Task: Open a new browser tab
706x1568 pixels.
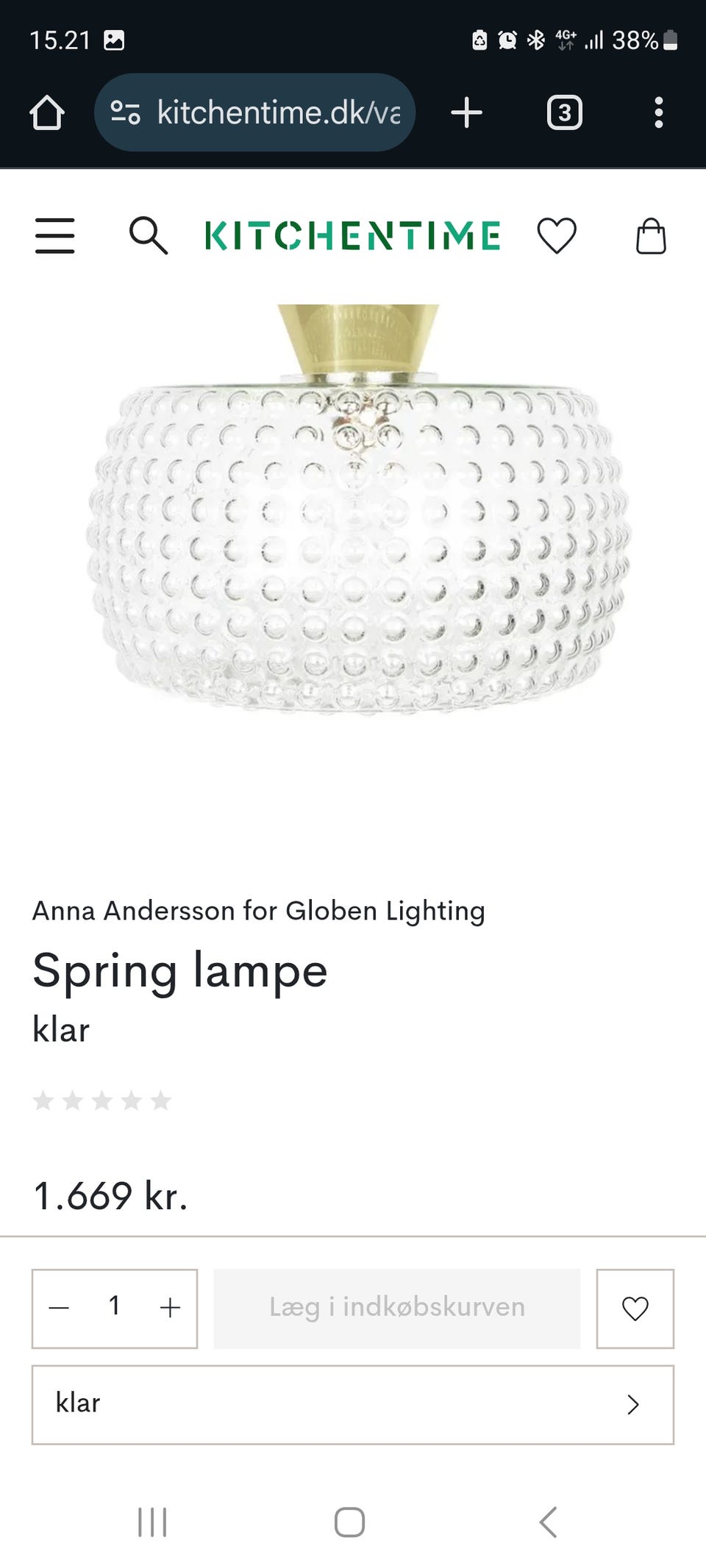Action: [466, 112]
